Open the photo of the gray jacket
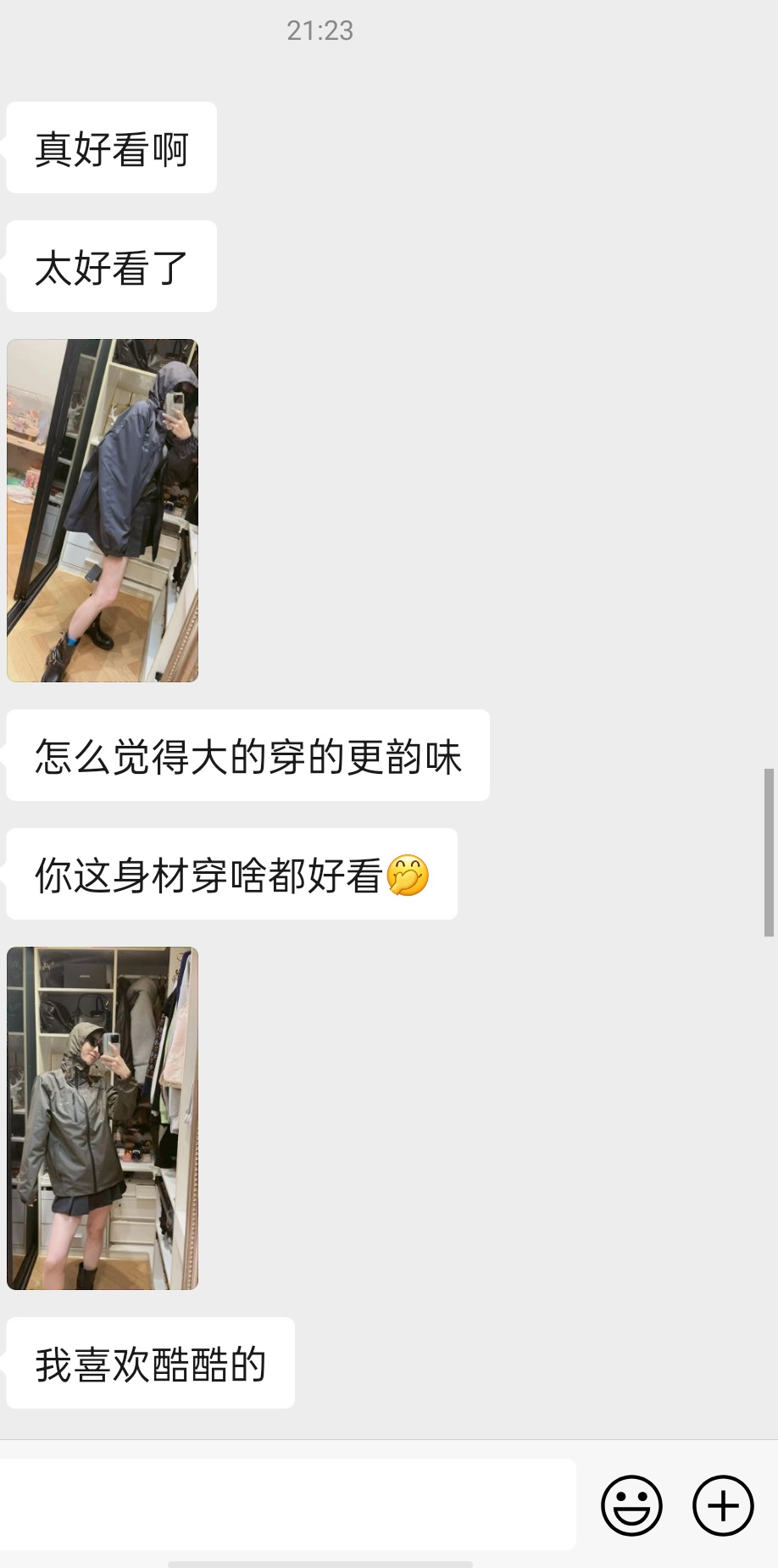 (103, 1118)
